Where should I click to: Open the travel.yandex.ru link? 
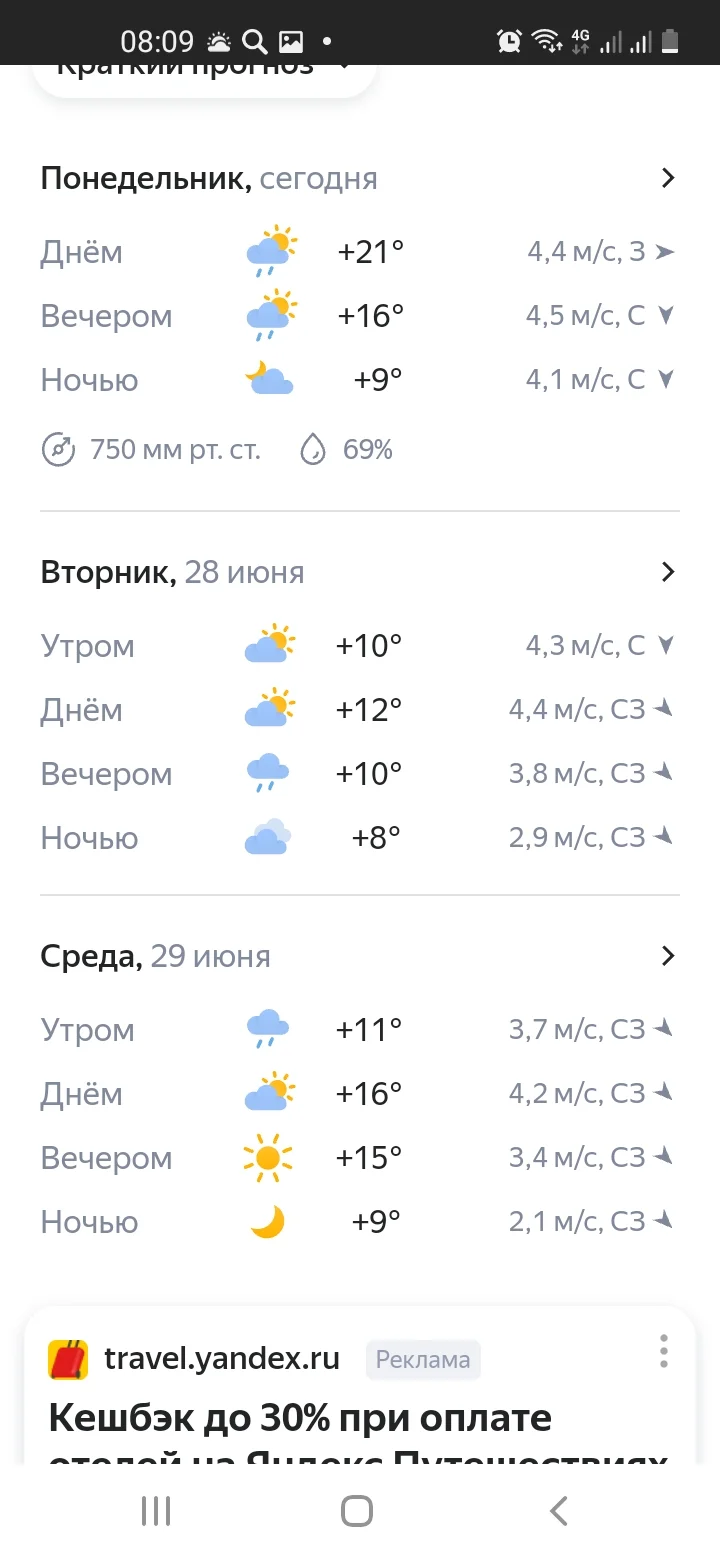click(x=221, y=1358)
